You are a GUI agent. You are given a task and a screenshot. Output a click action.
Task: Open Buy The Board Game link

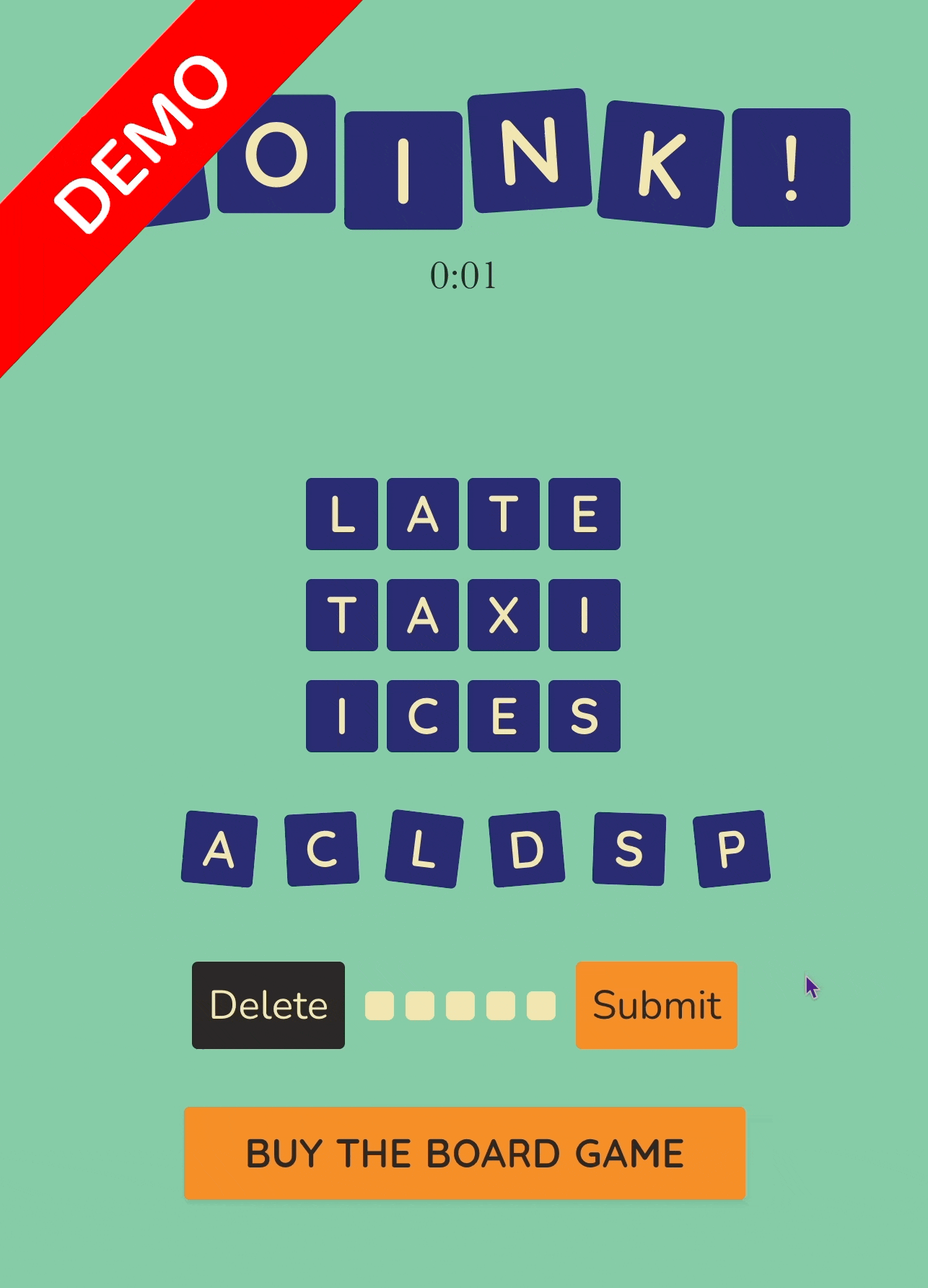(465, 1153)
